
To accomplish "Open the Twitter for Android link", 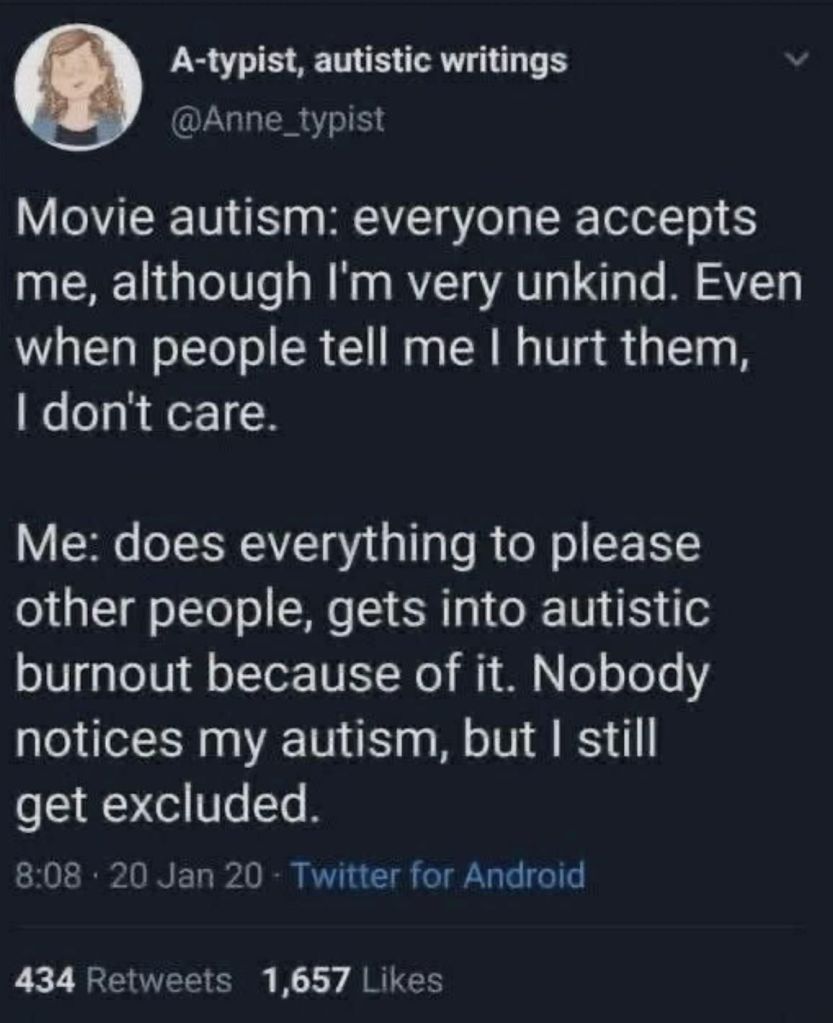I will coord(440,876).
